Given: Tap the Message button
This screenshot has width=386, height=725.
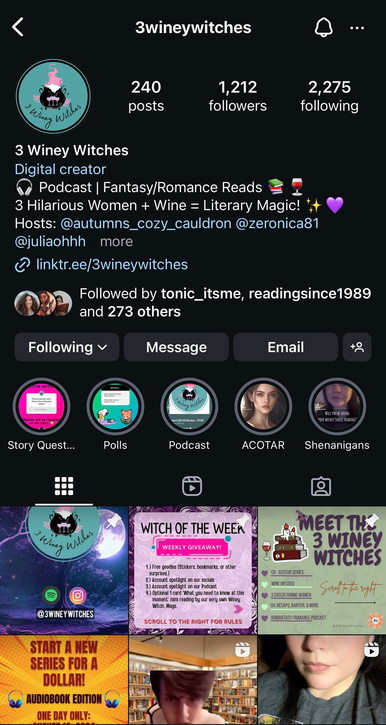Looking at the screenshot, I should point(176,347).
